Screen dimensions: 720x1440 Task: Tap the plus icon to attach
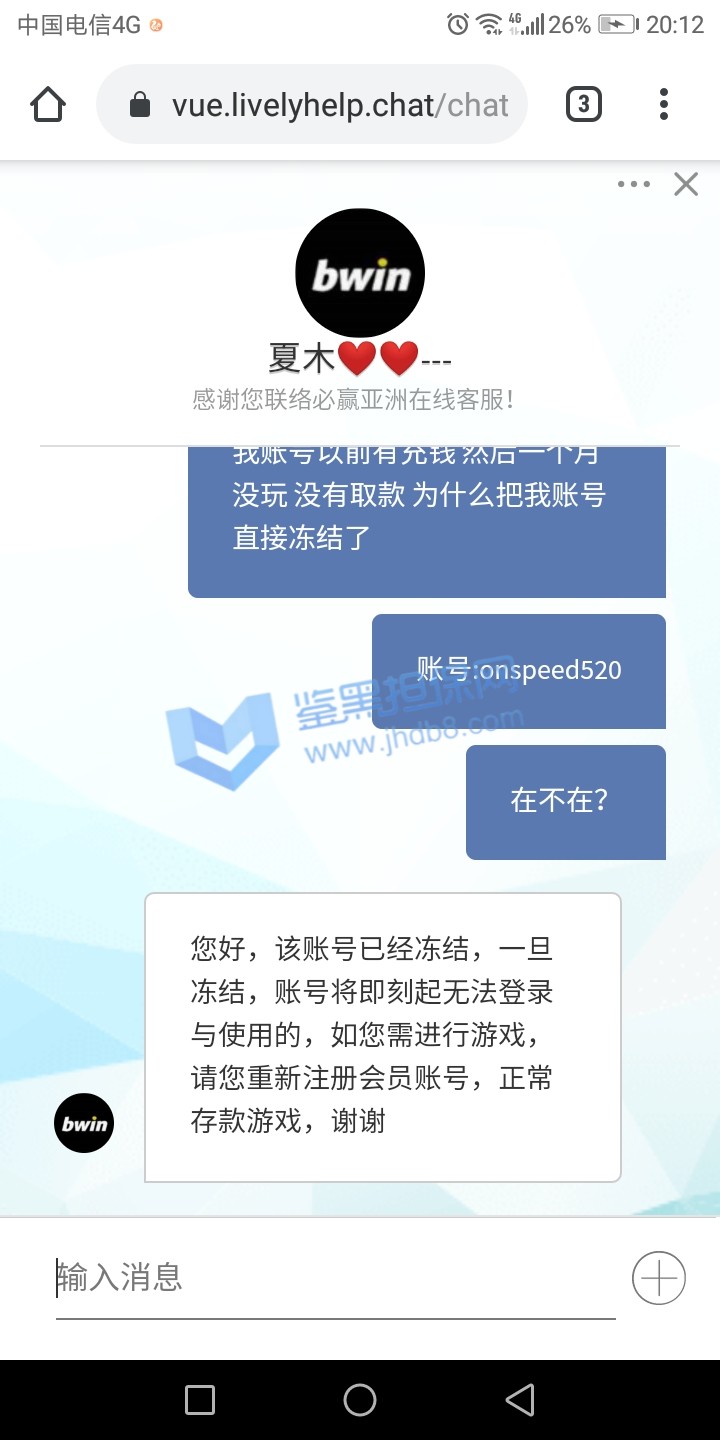[x=659, y=1278]
